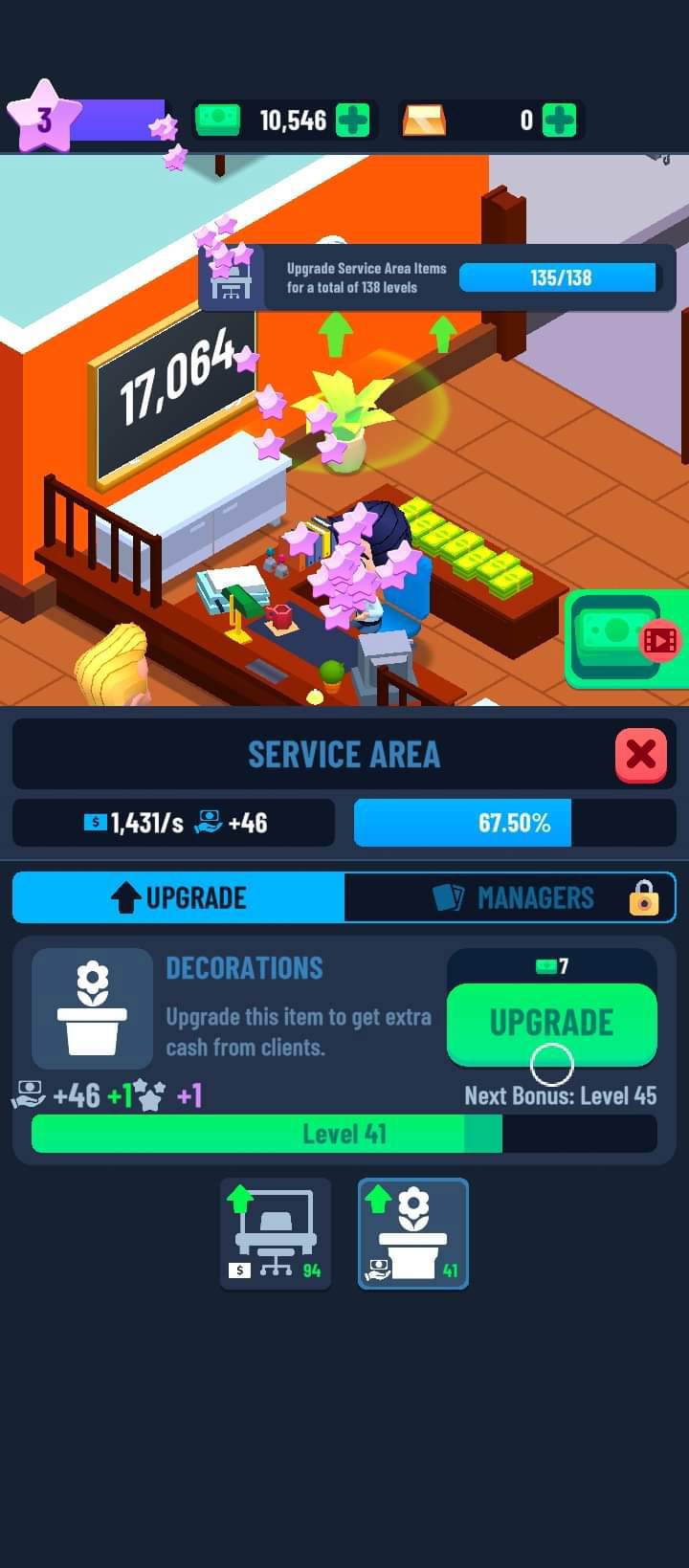Select the Upgrade tab
Screen dimensions: 689x1568
179,897
